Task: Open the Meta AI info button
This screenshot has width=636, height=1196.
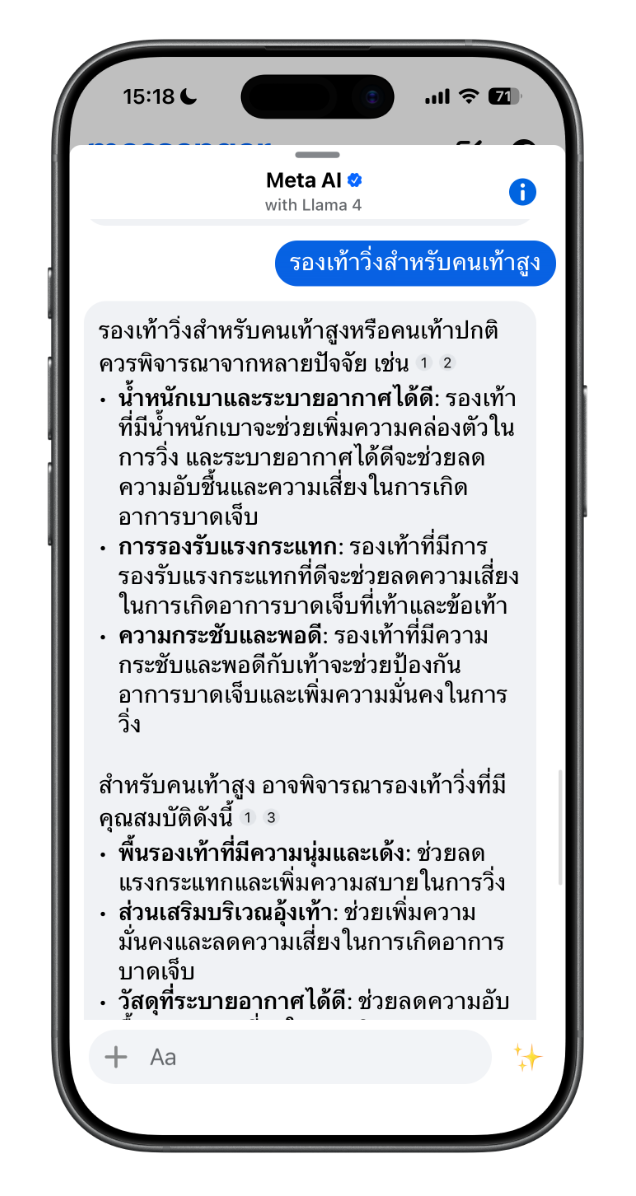Action: click(522, 192)
